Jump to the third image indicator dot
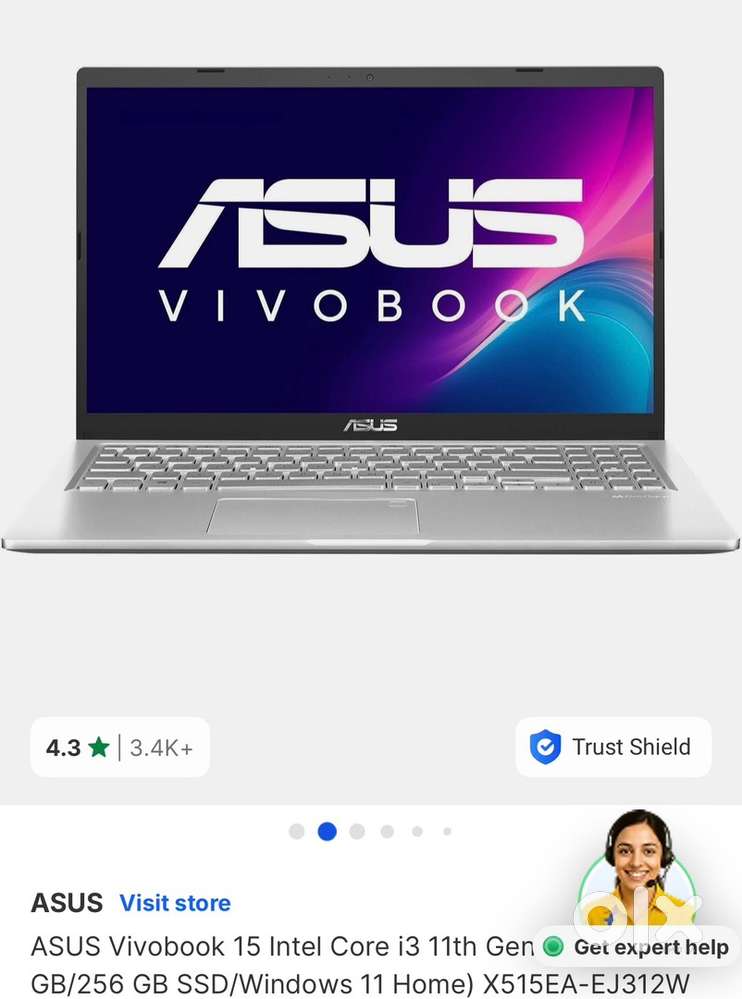 [x=357, y=831]
